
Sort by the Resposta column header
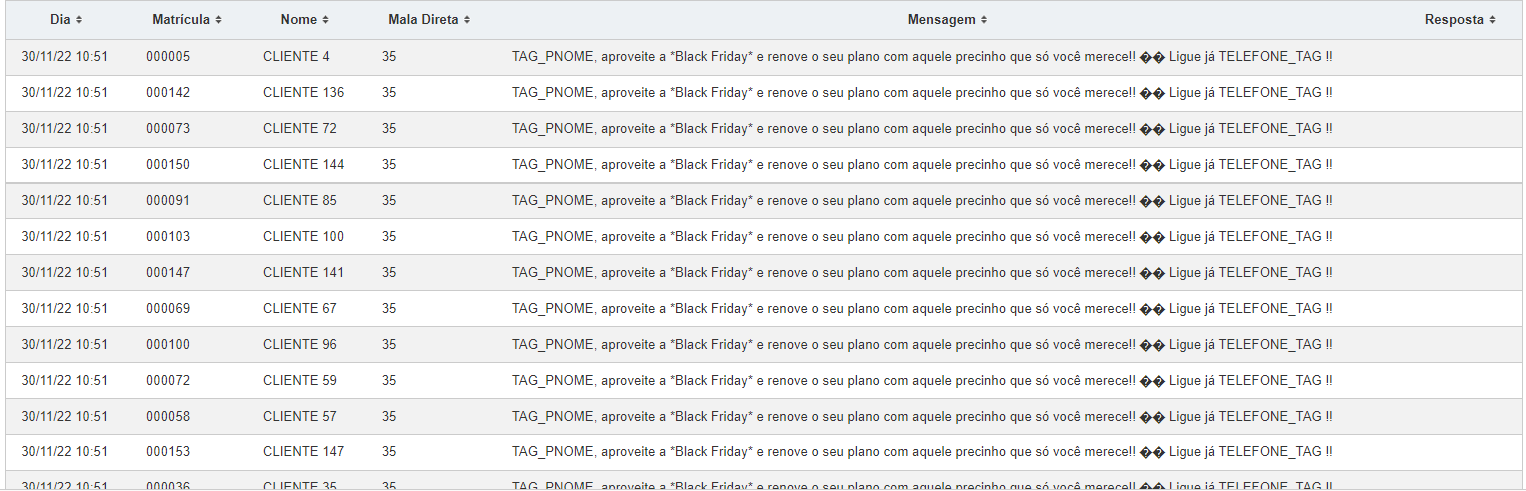coord(1460,20)
